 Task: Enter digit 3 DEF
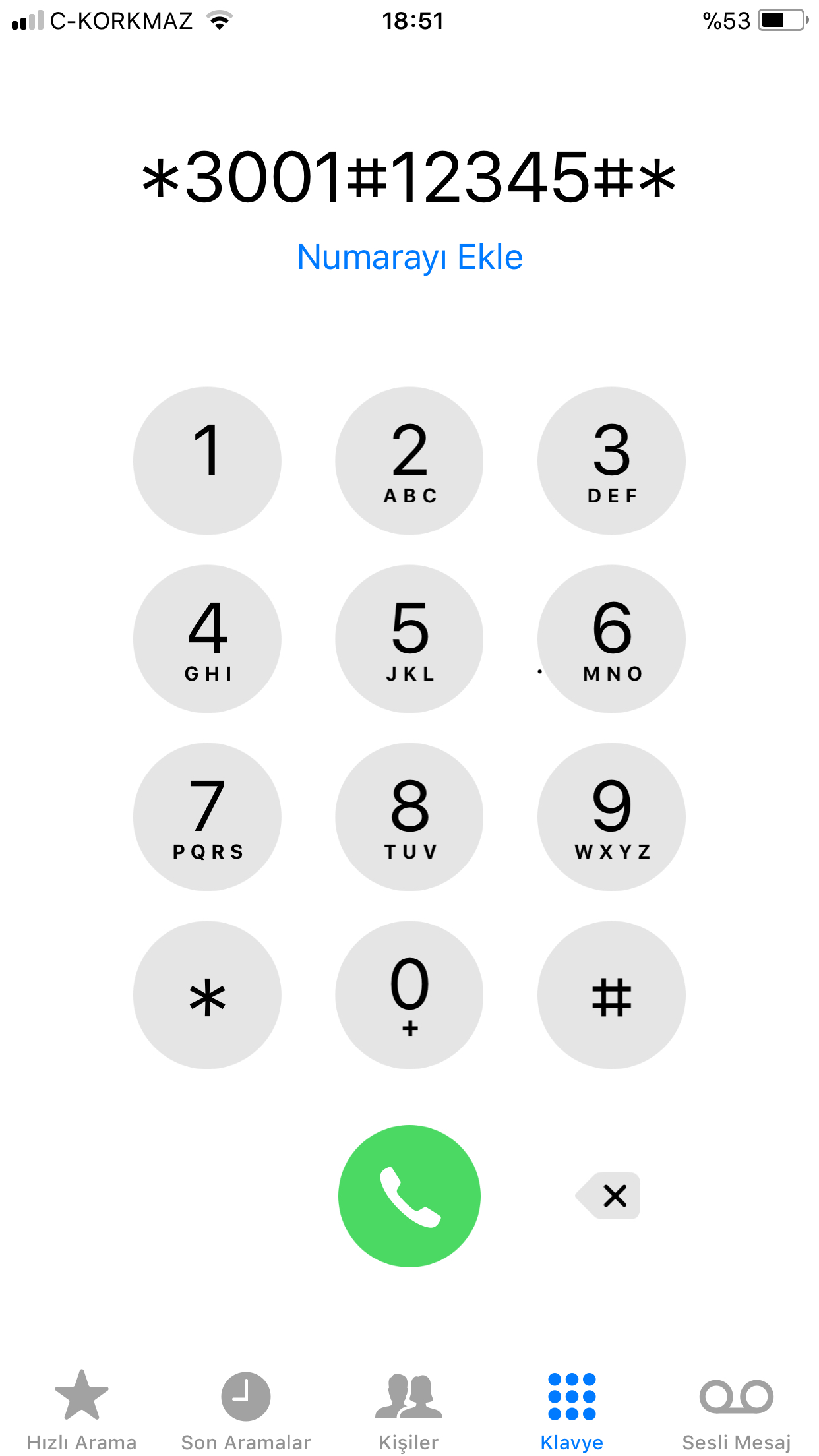(x=611, y=460)
